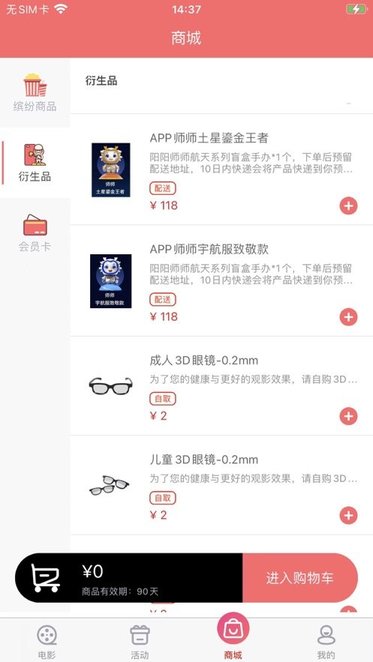The width and height of the screenshot is (373, 662).
Task: Tap the shopping cart icon
Action: 46,578
